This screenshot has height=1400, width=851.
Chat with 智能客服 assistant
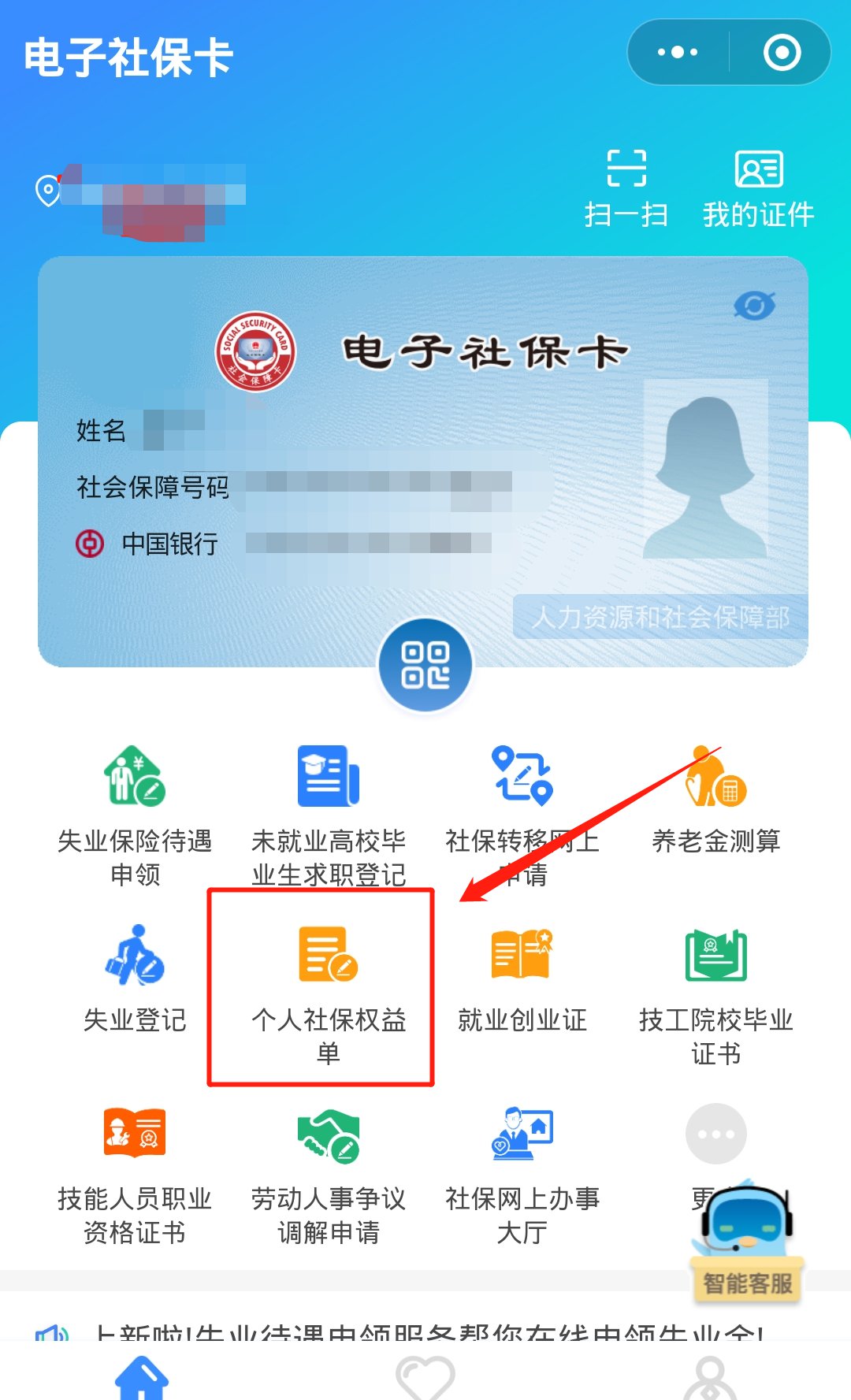click(746, 1245)
